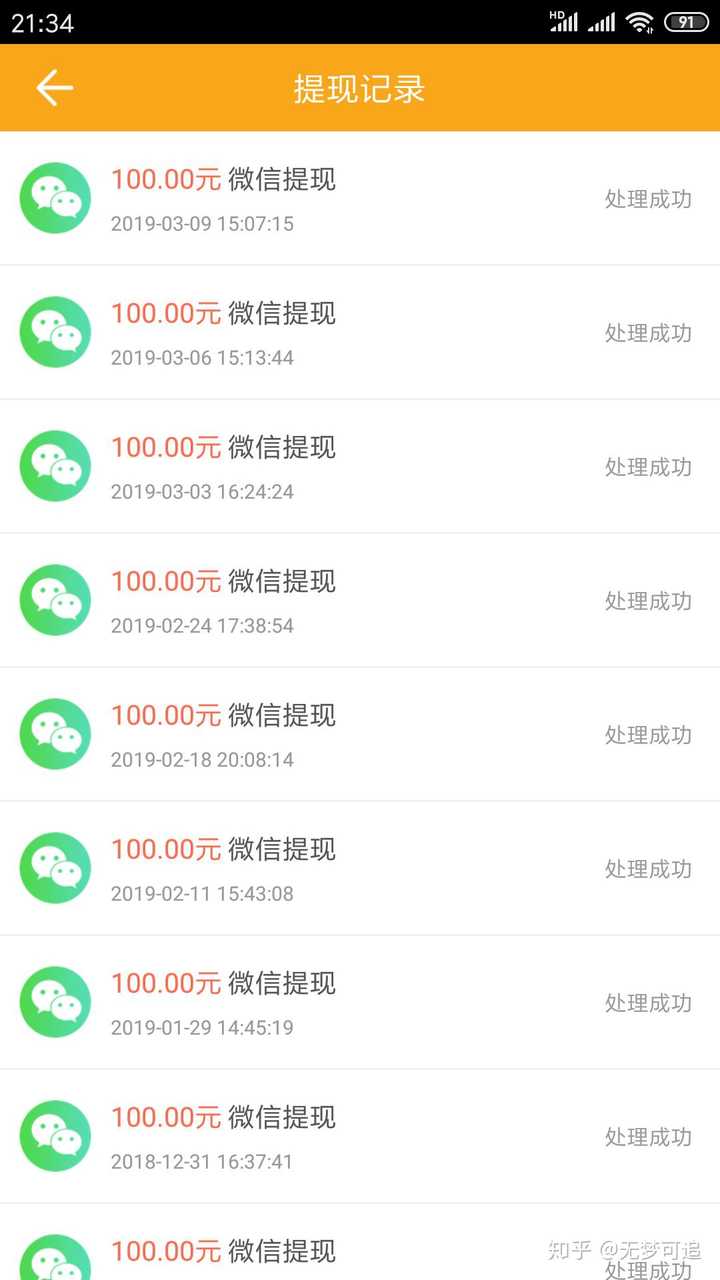Tap the back arrow in the header

click(54, 88)
